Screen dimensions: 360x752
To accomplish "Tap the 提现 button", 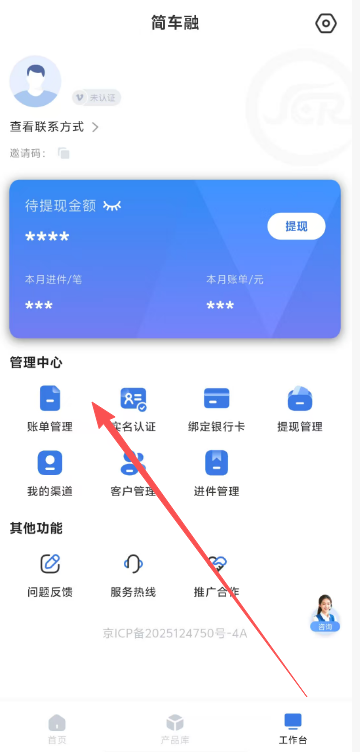I will [296, 226].
